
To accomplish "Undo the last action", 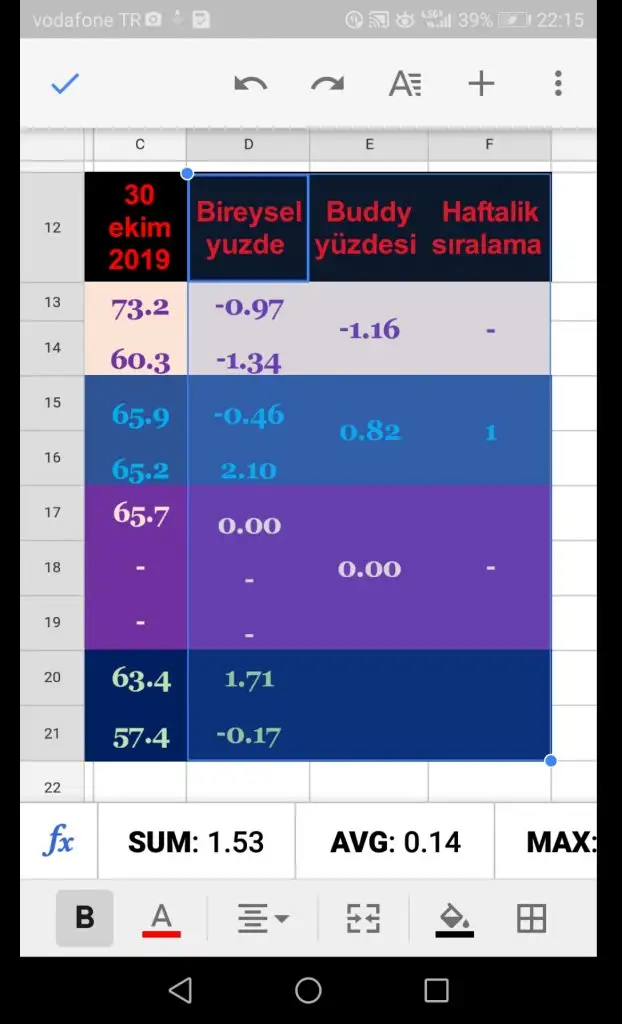I will (250, 84).
